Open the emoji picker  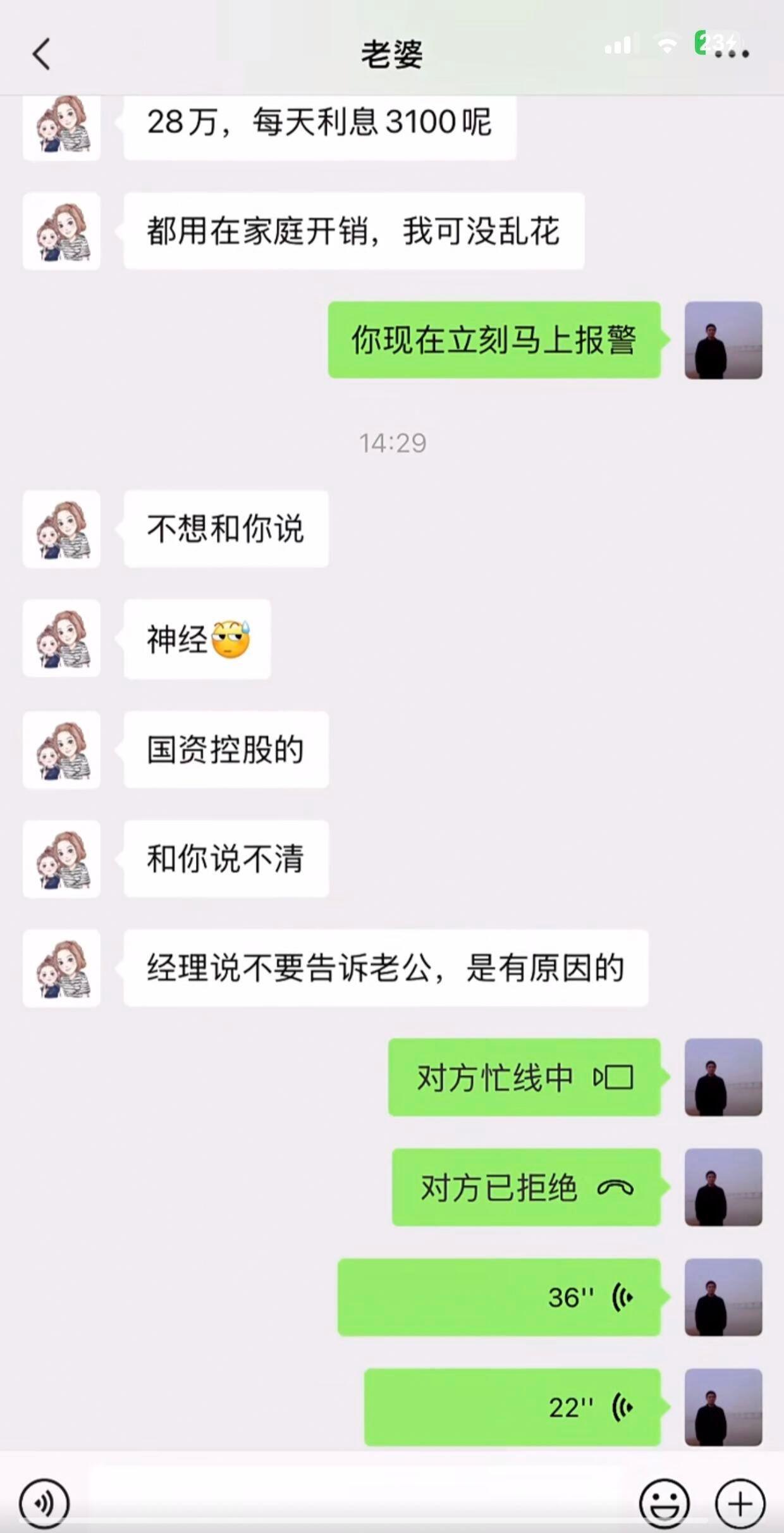[x=664, y=1503]
